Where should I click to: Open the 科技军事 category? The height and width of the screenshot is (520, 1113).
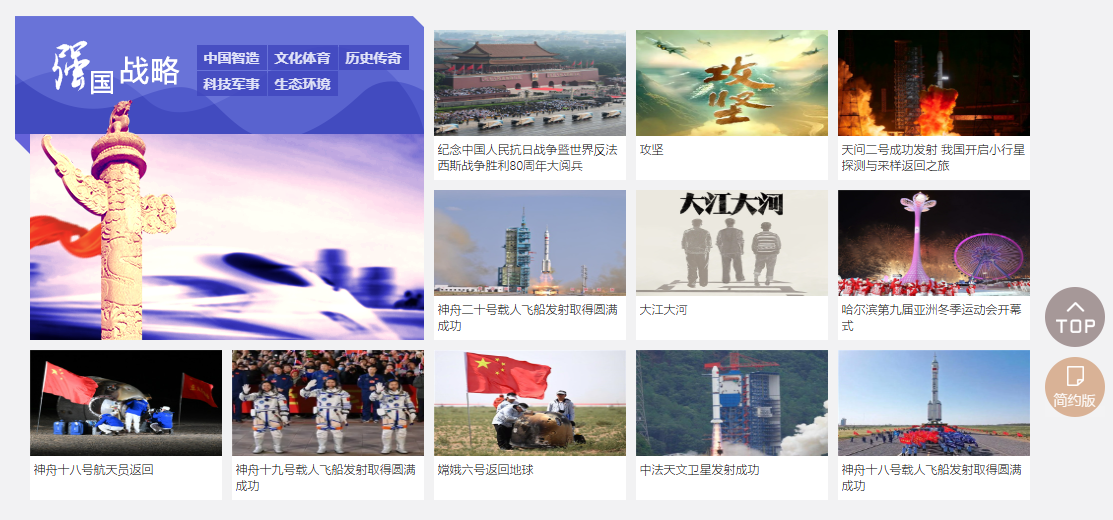click(x=231, y=84)
